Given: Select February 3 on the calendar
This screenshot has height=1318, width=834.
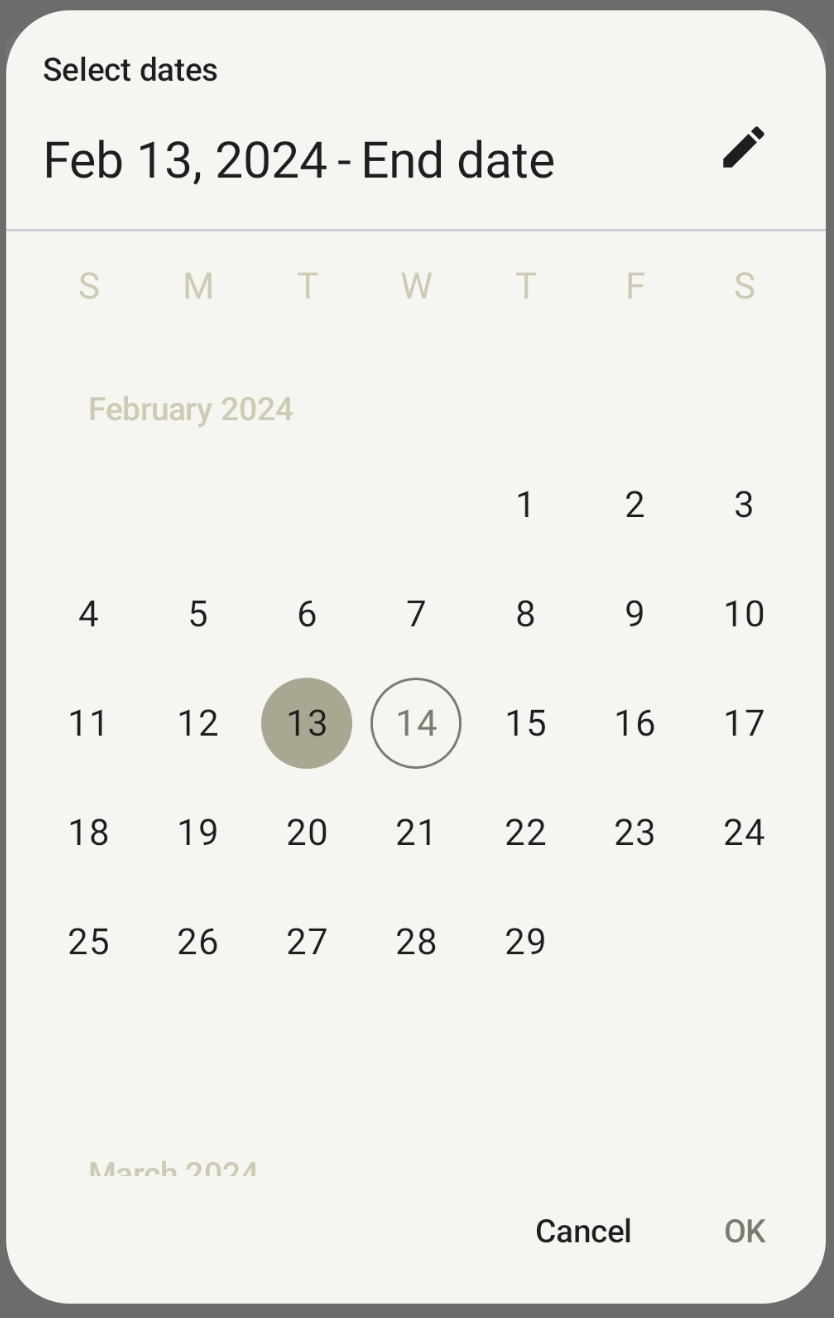Looking at the screenshot, I should 743,505.
